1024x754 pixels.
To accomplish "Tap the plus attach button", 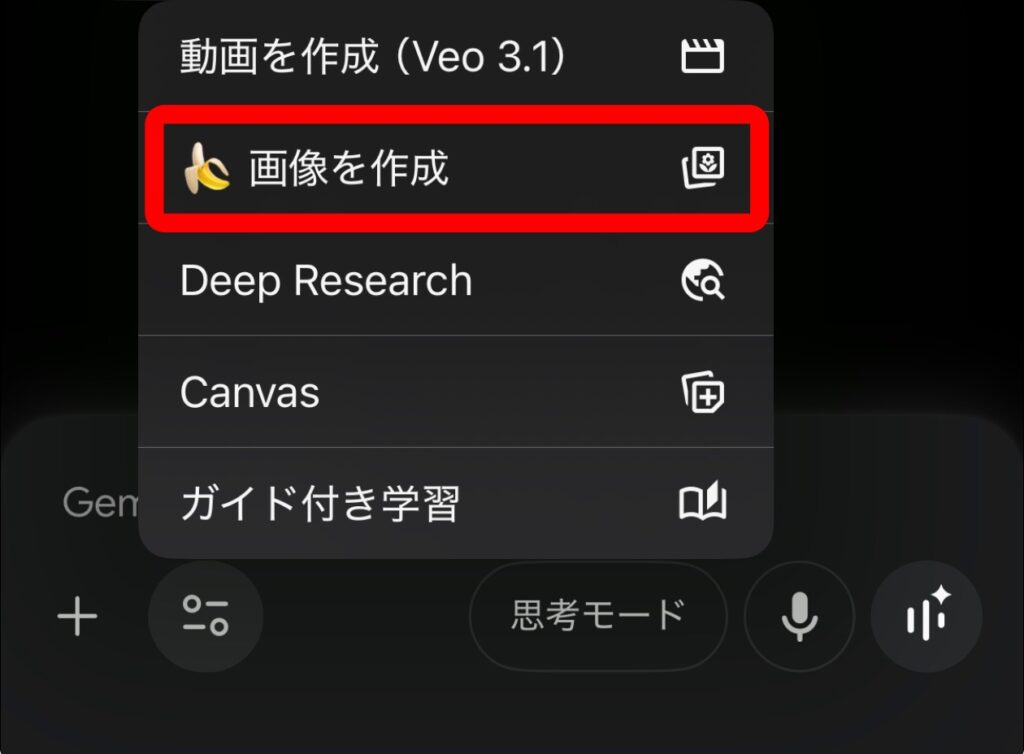I will click(x=77, y=617).
